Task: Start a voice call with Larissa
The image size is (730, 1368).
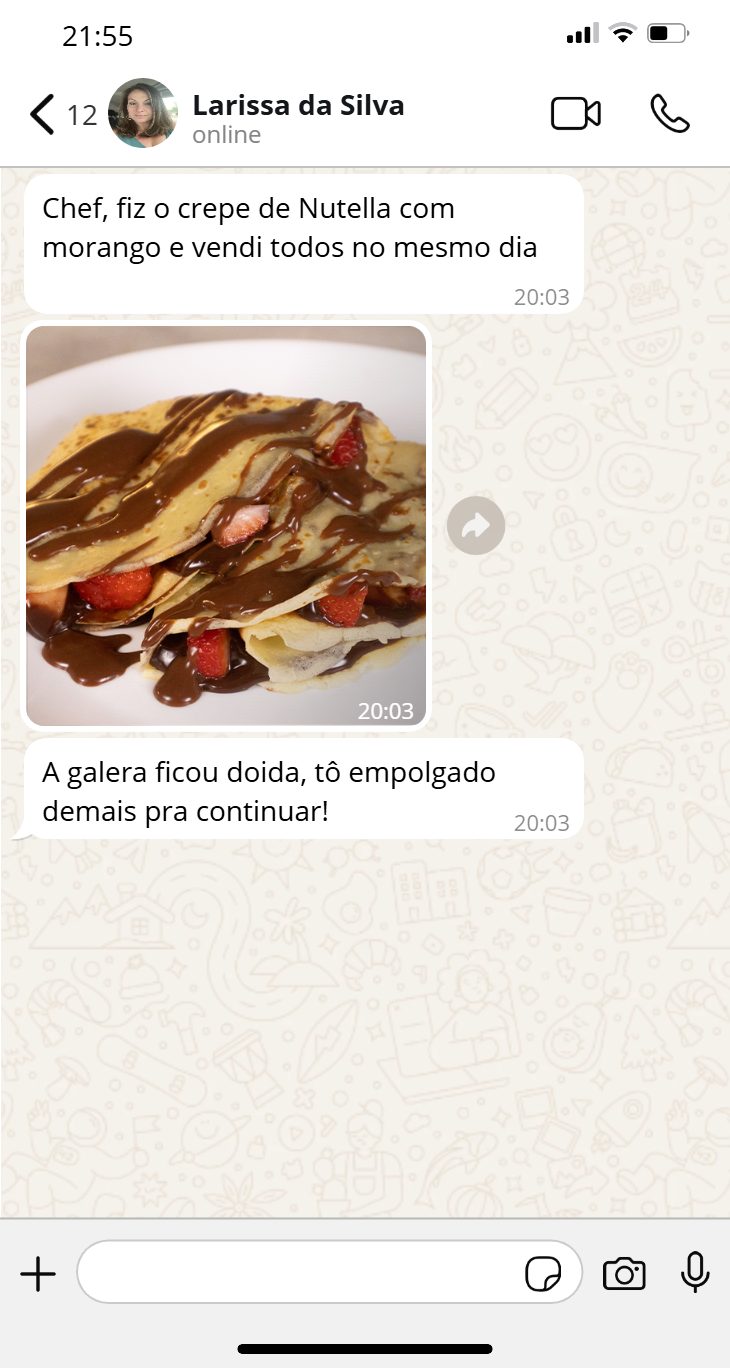Action: 669,114
